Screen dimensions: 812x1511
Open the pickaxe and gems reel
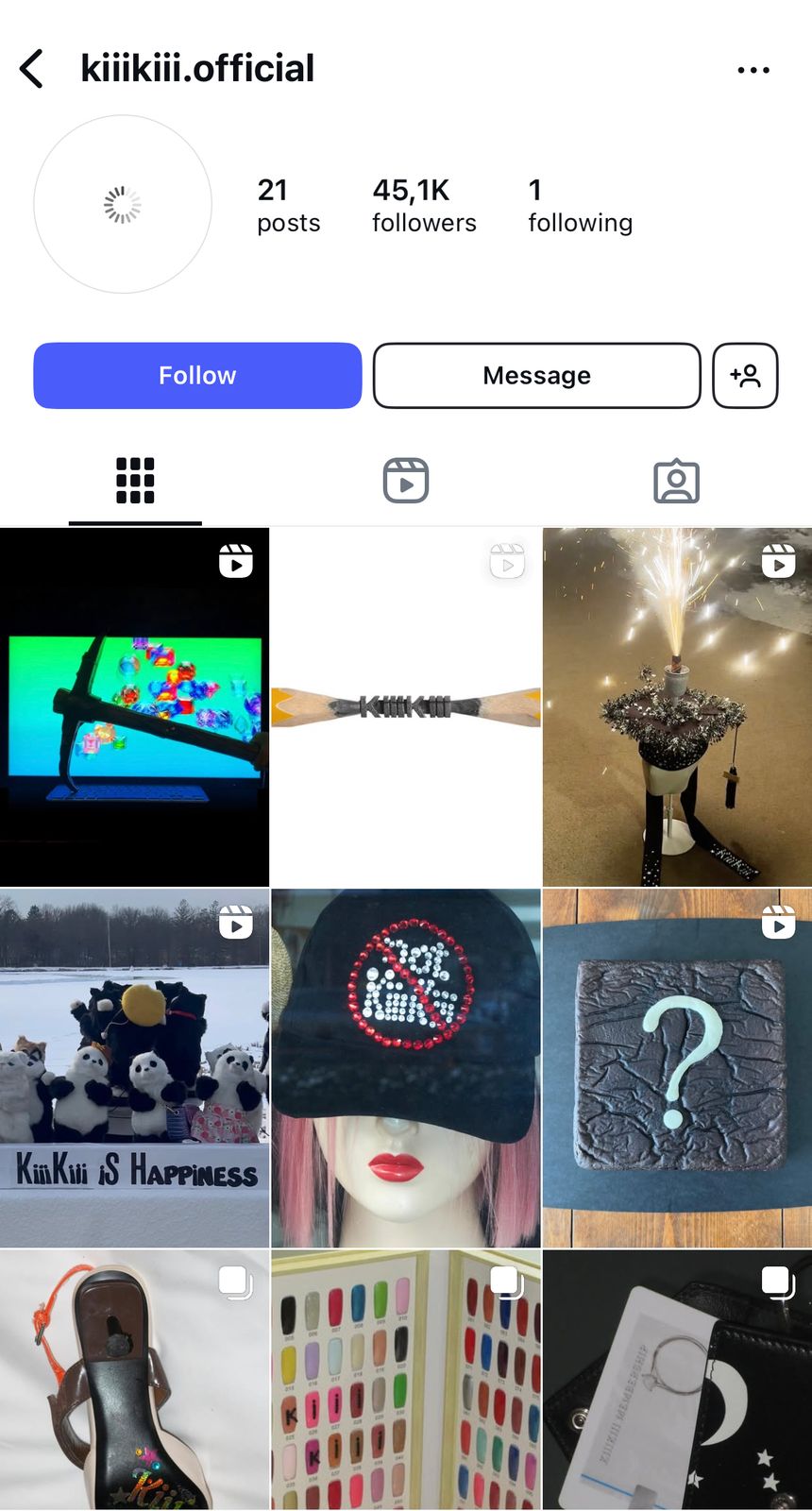tap(134, 706)
